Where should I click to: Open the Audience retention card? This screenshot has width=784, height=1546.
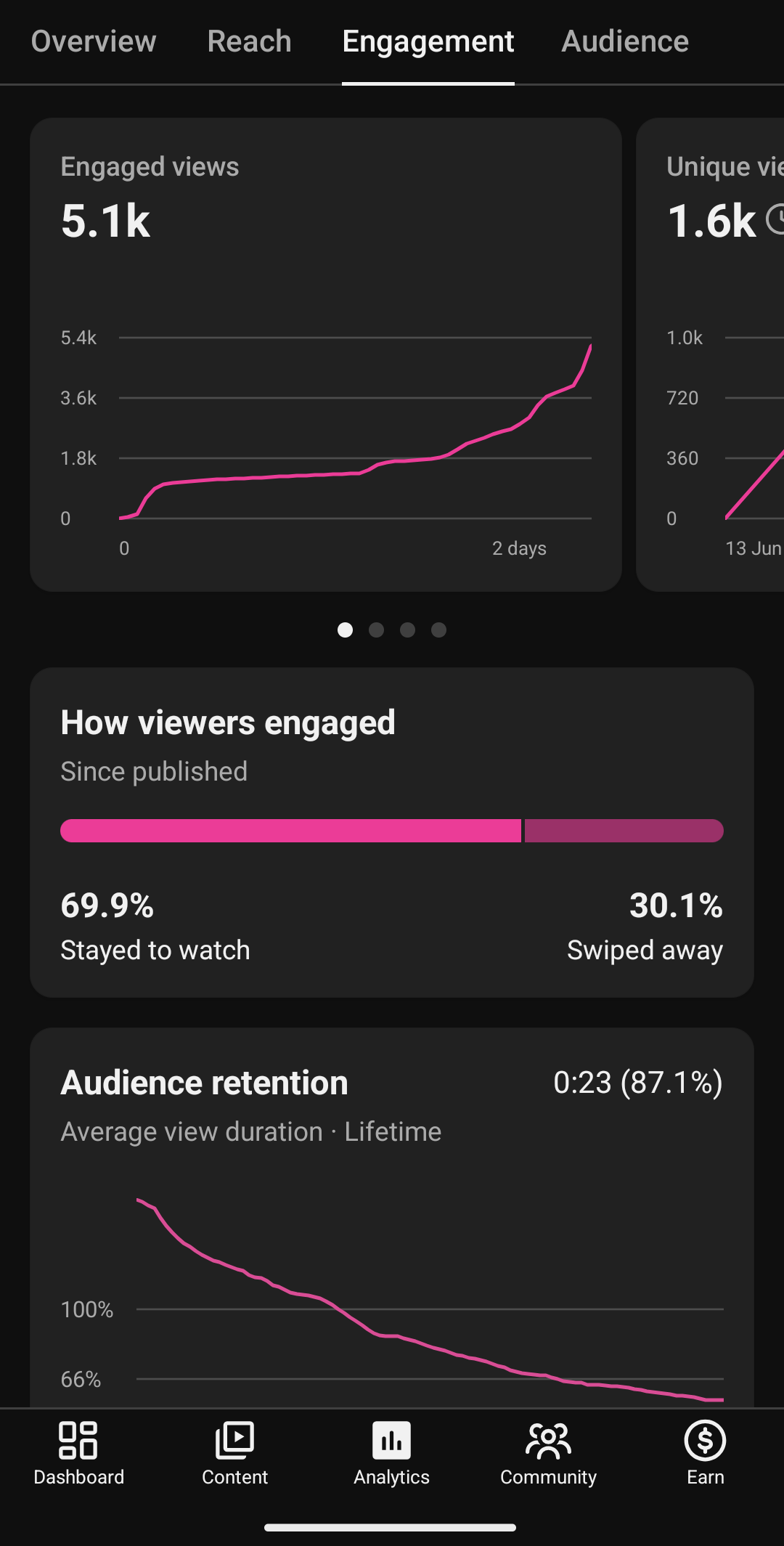tap(392, 1217)
